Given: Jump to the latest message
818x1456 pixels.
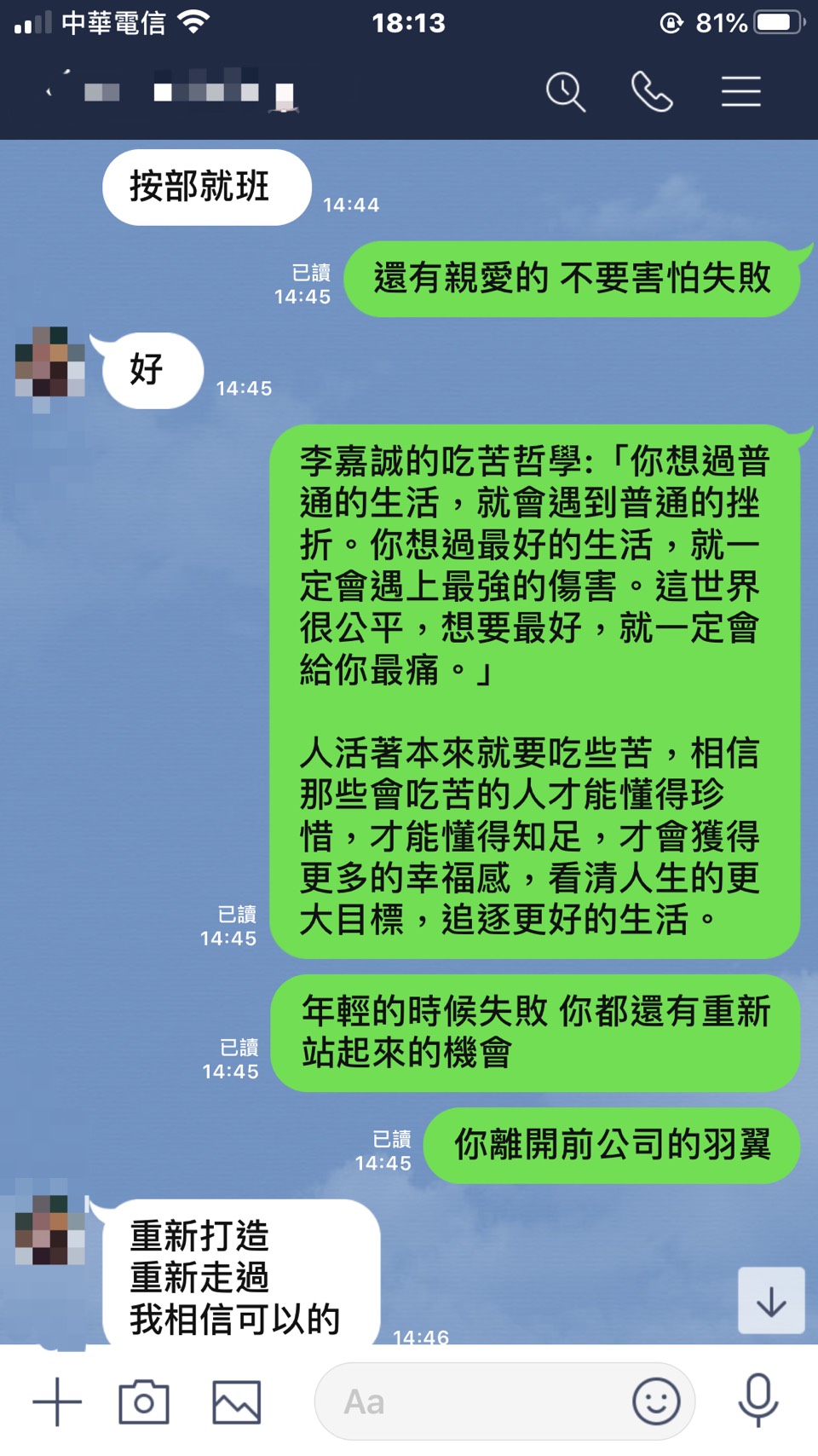Looking at the screenshot, I should [x=770, y=1300].
